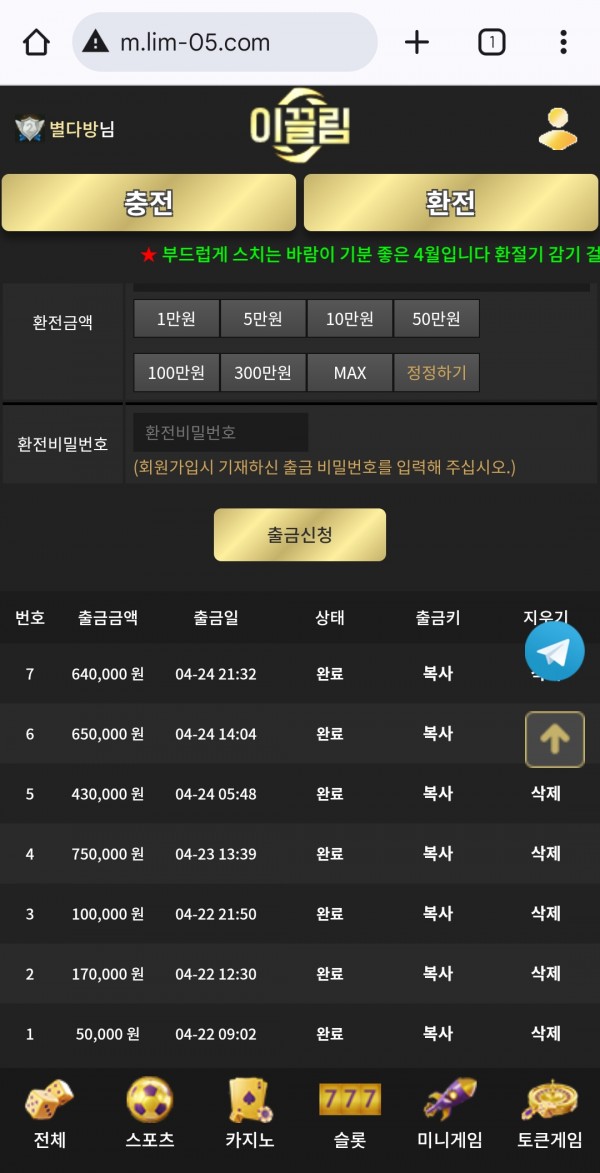The image size is (600, 1173).
Task: Set the MAX withdrawal amount
Action: 349,373
